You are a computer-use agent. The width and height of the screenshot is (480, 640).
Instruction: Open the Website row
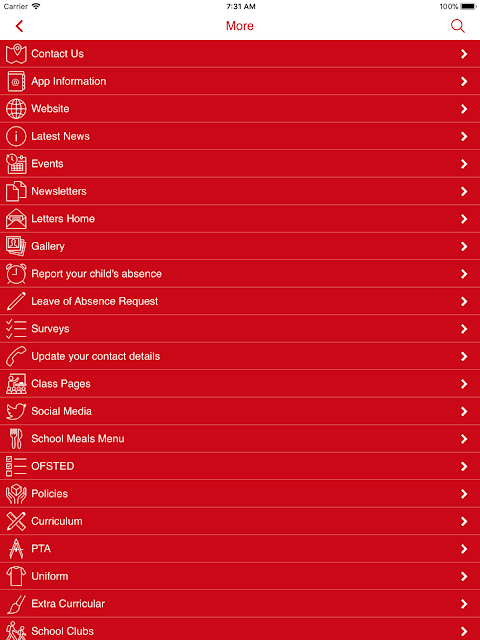(x=240, y=109)
